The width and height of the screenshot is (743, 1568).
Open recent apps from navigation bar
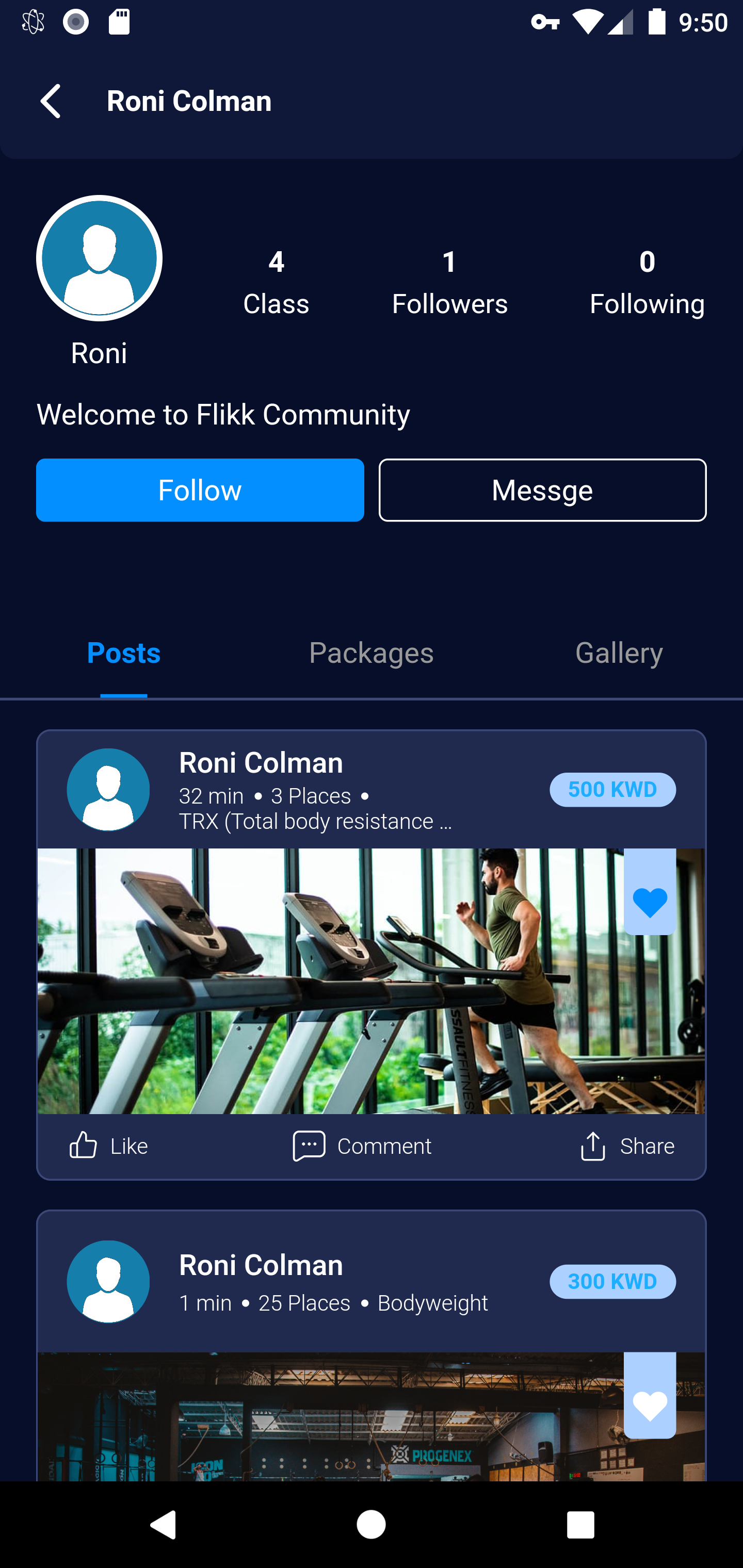[x=580, y=1524]
